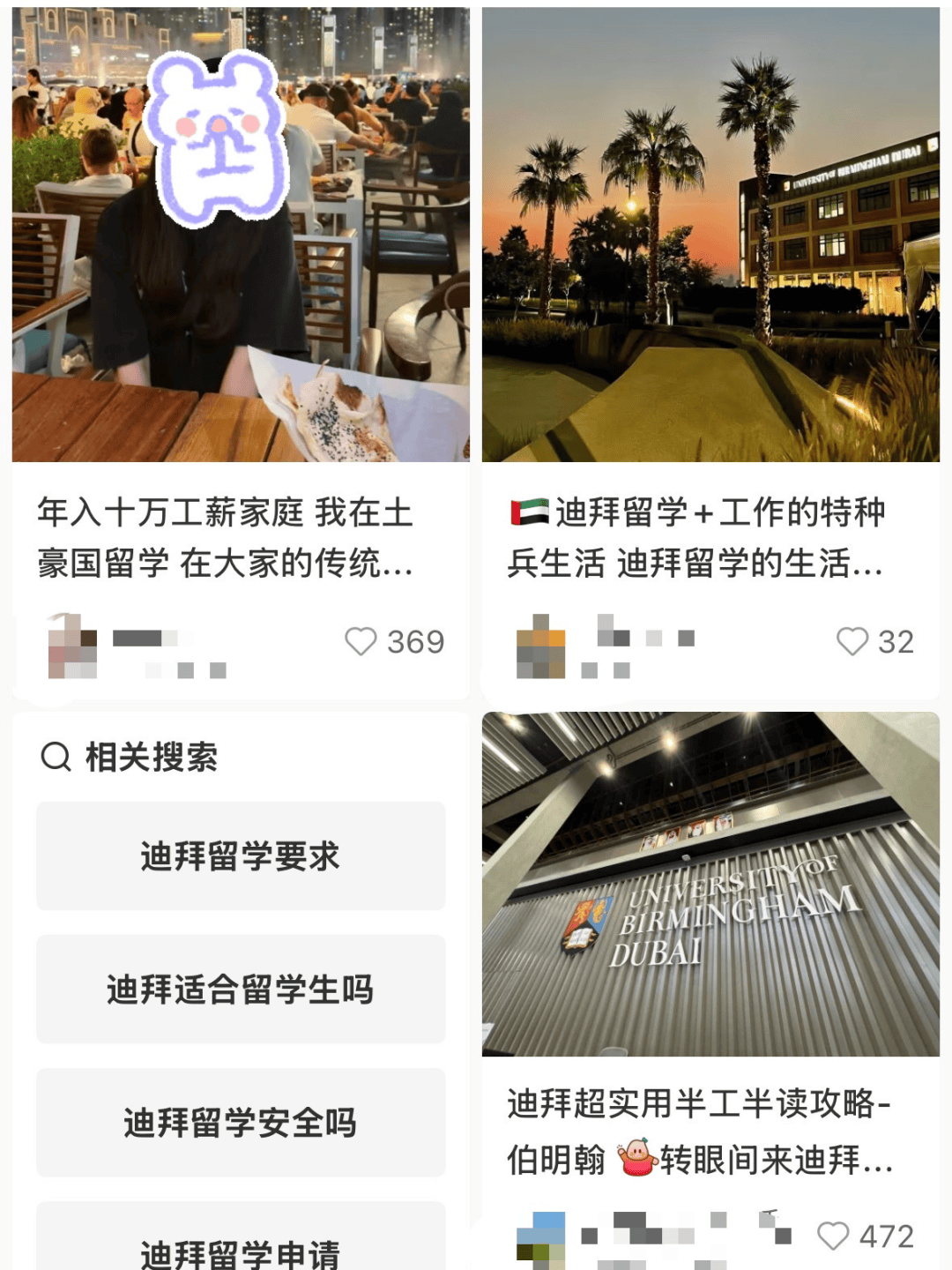Like the 迪拜超实用半工半读攻略 post
This screenshot has width=952, height=1270.
point(833,1236)
